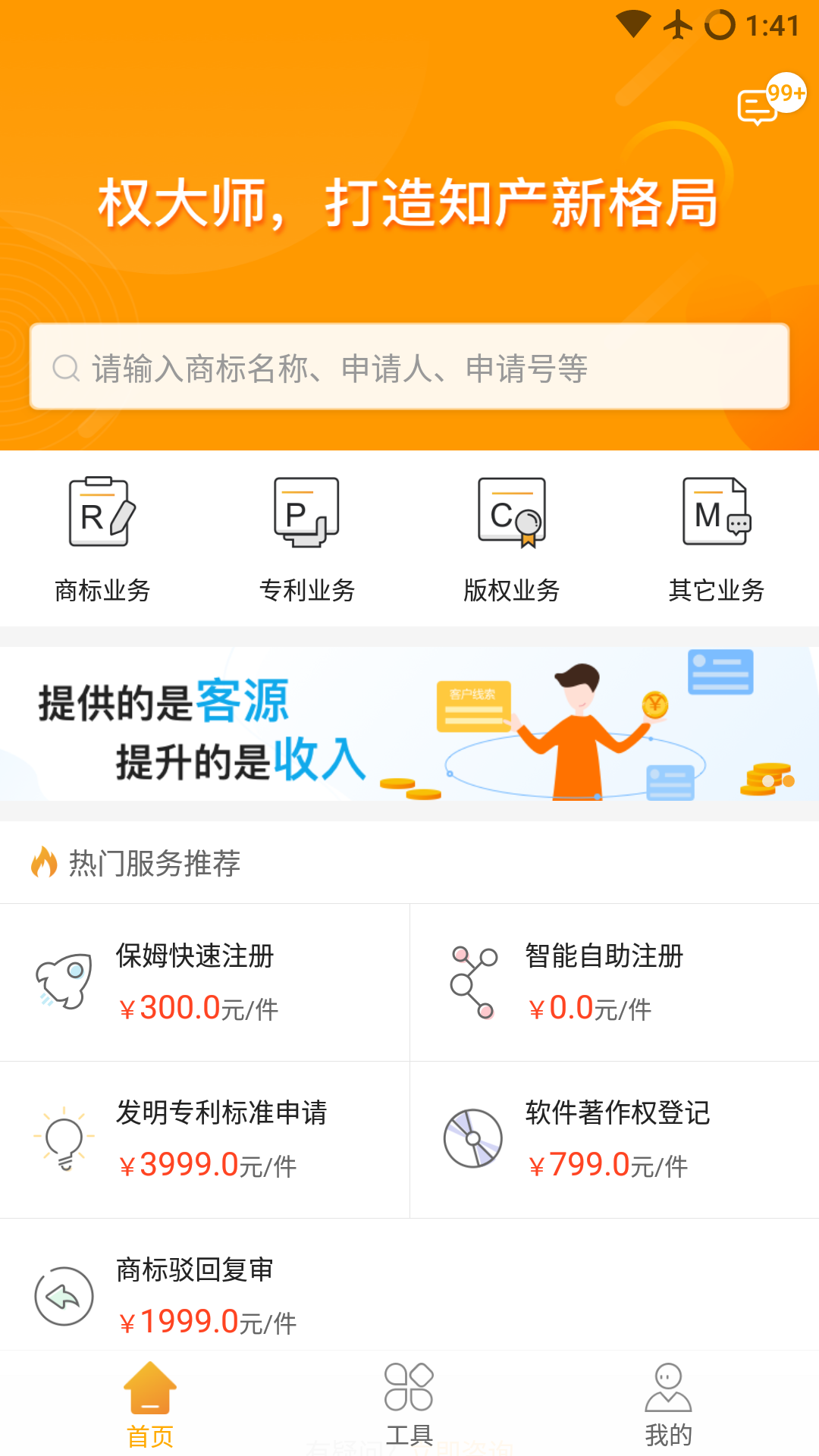Open 软件著作权登记 service card
The width and height of the screenshot is (819, 1456).
(x=614, y=1139)
